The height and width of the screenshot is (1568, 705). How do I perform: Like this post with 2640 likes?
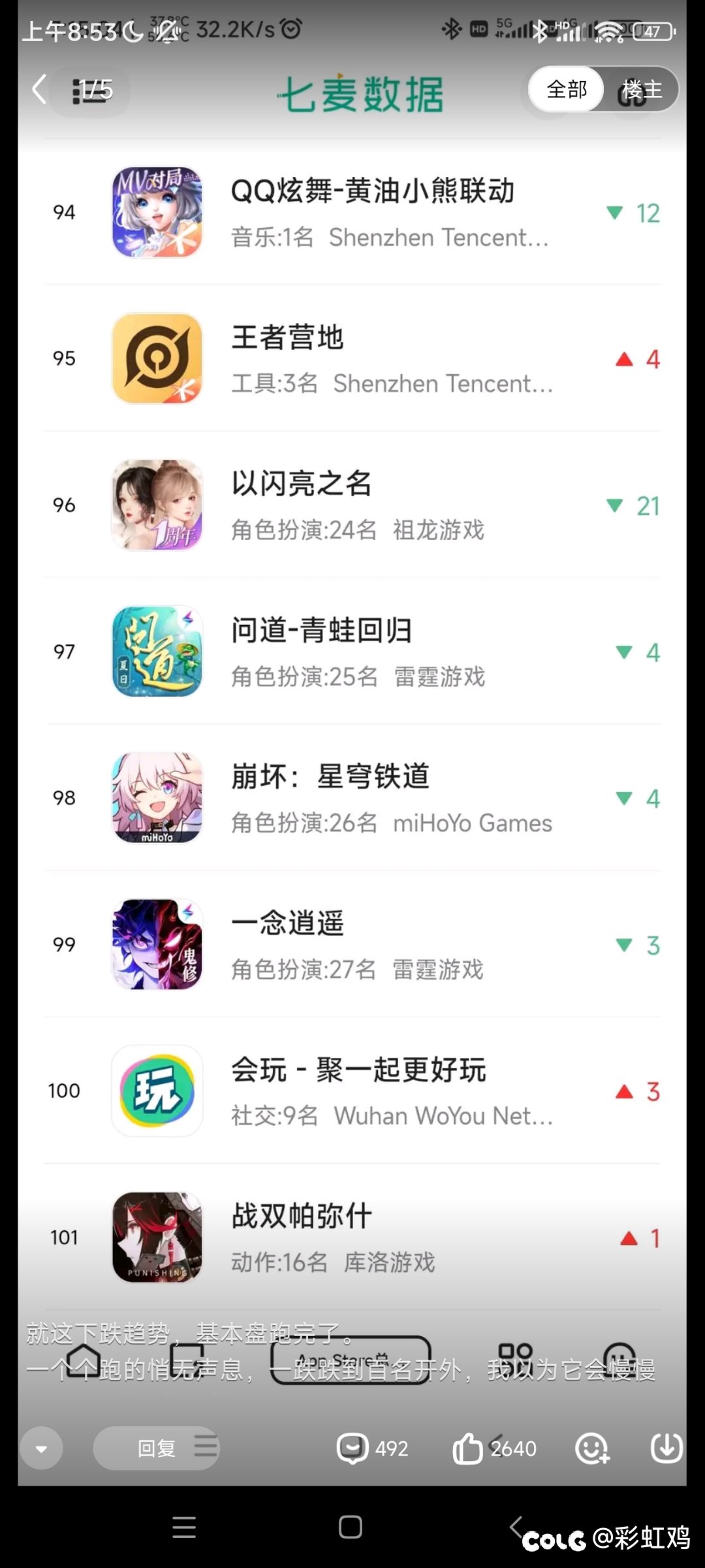pyautogui.click(x=494, y=1448)
